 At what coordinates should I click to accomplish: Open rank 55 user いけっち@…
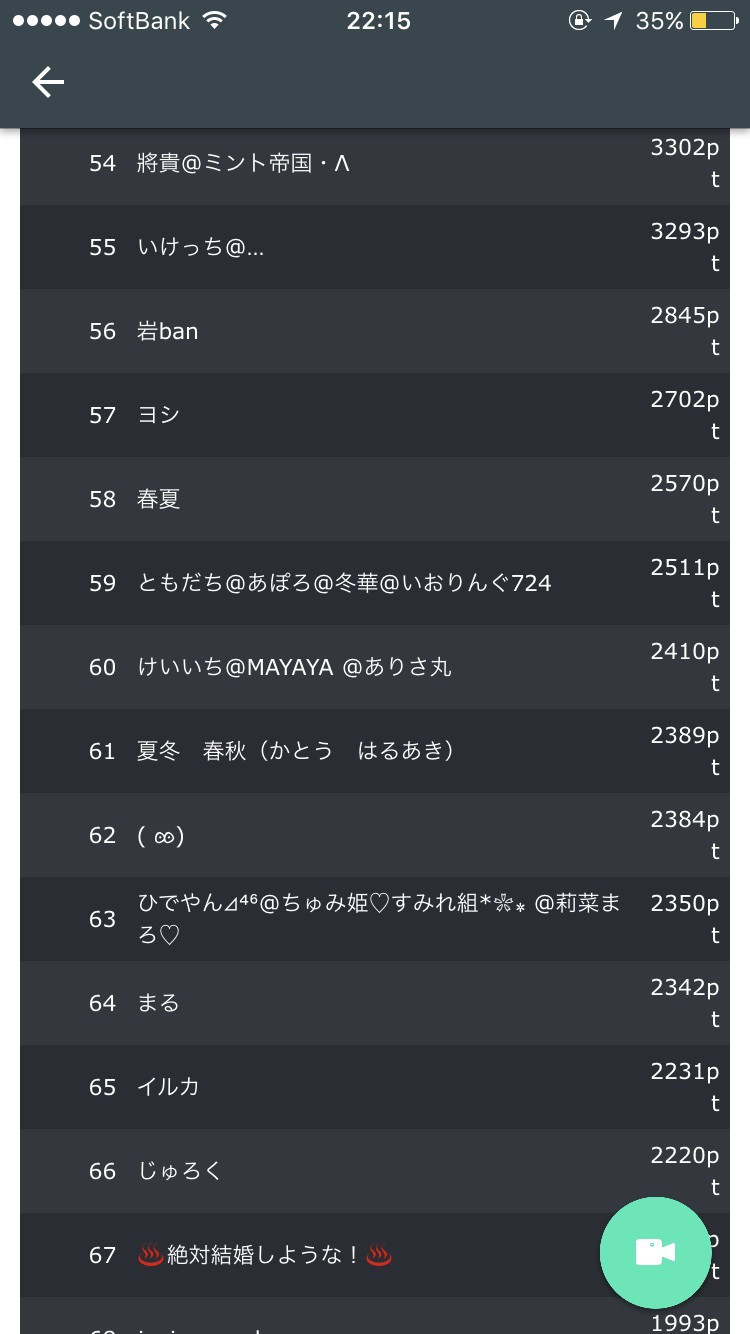[x=375, y=247]
